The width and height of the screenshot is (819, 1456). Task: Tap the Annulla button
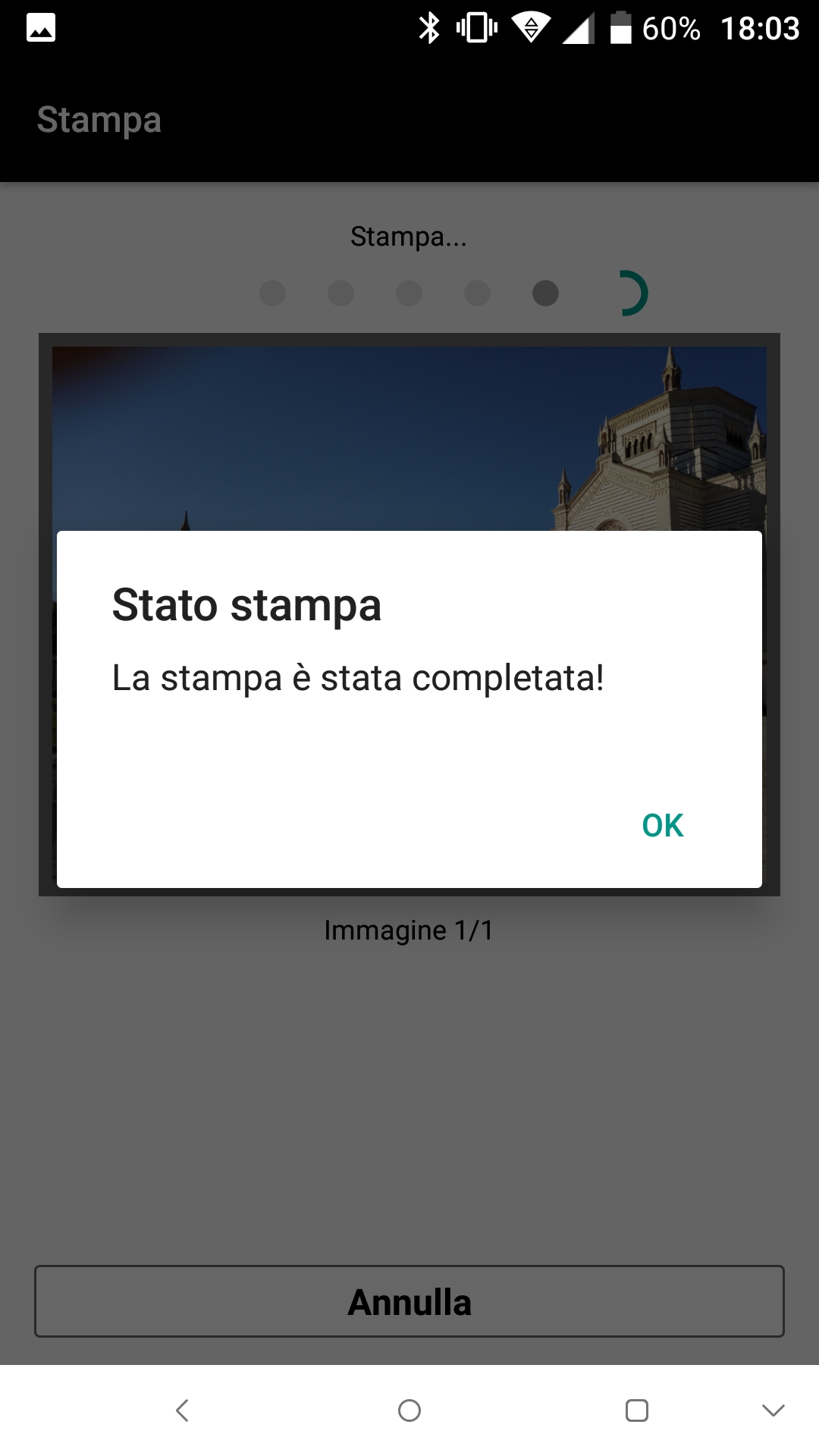(x=409, y=1301)
